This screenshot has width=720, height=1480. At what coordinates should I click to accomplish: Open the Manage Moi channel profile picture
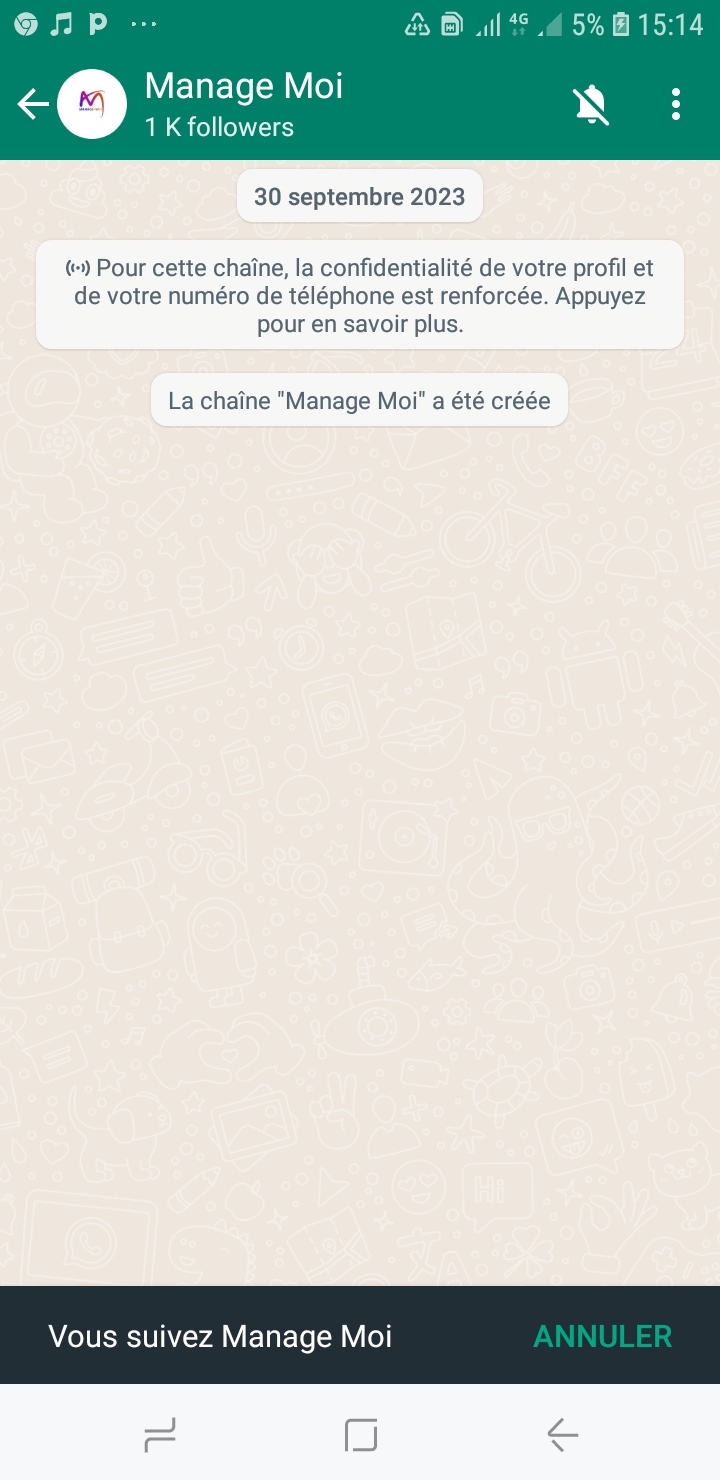click(x=92, y=104)
